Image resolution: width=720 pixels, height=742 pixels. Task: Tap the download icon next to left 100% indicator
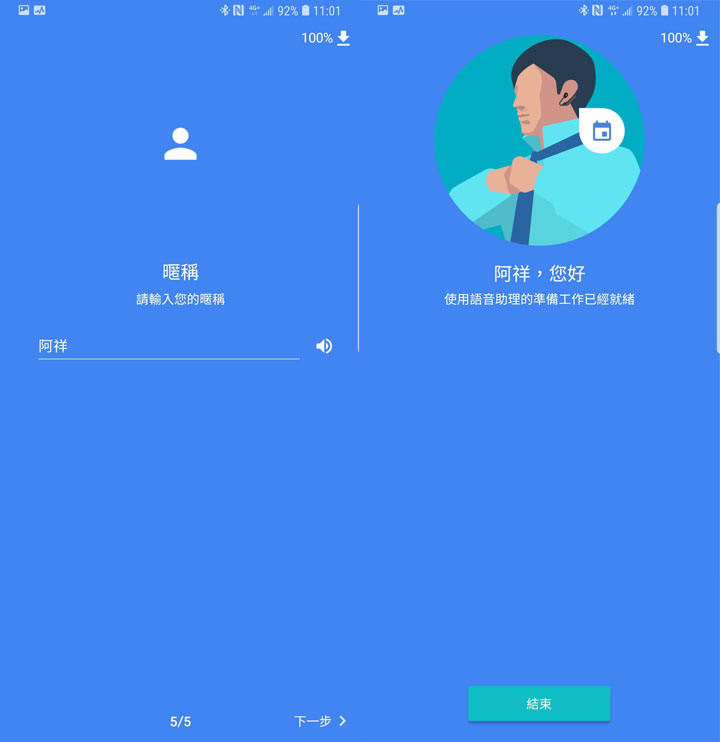pos(343,38)
